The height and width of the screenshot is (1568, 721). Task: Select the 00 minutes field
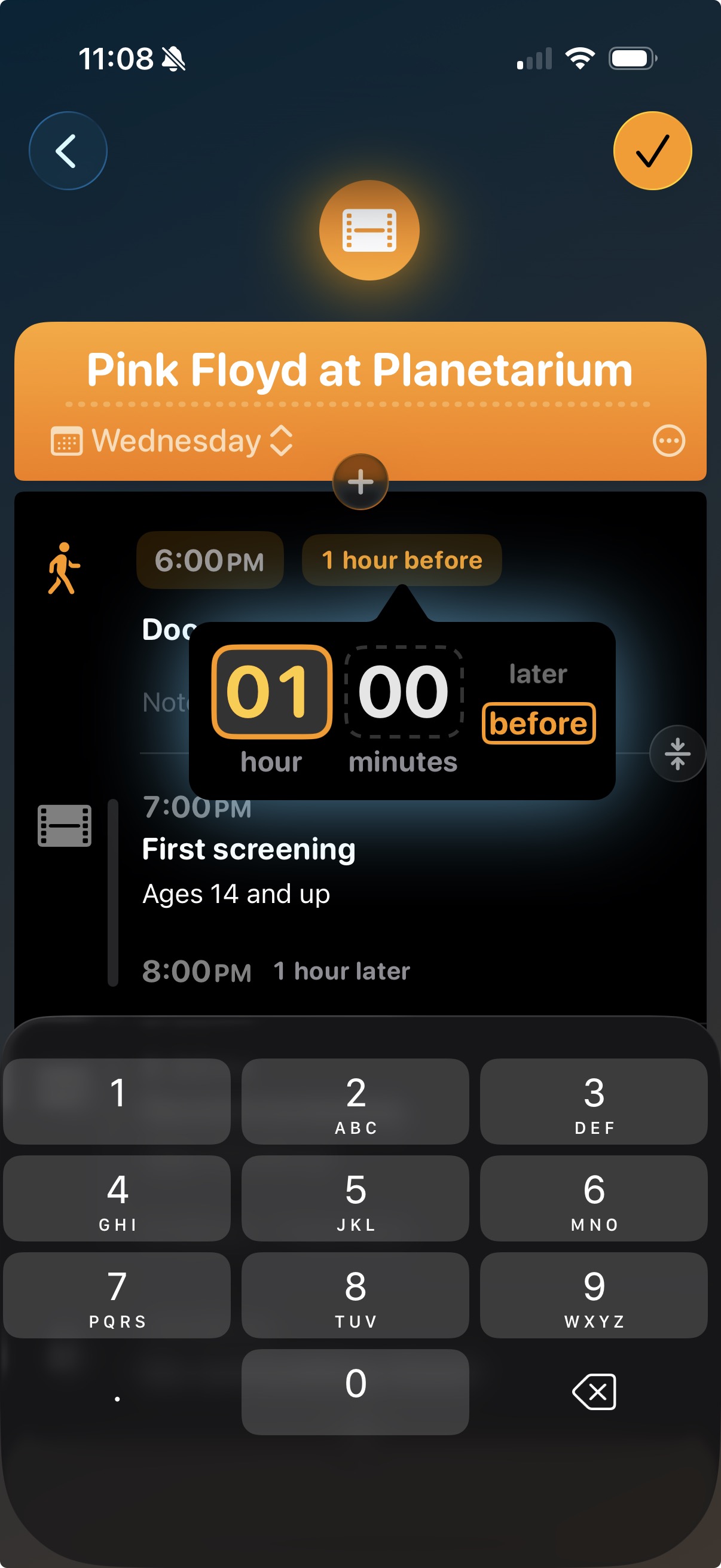point(404,691)
